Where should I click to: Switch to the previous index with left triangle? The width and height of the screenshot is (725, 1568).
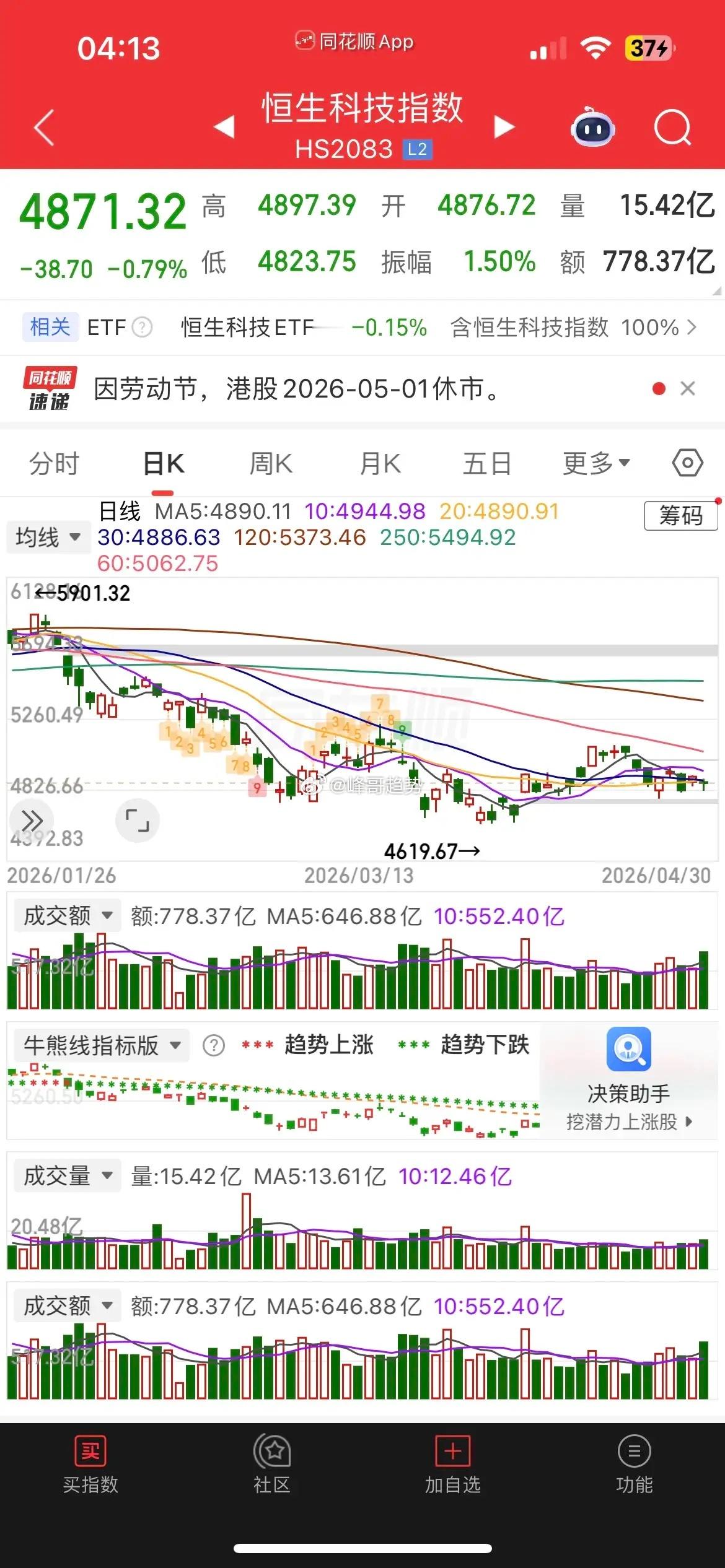click(x=224, y=126)
